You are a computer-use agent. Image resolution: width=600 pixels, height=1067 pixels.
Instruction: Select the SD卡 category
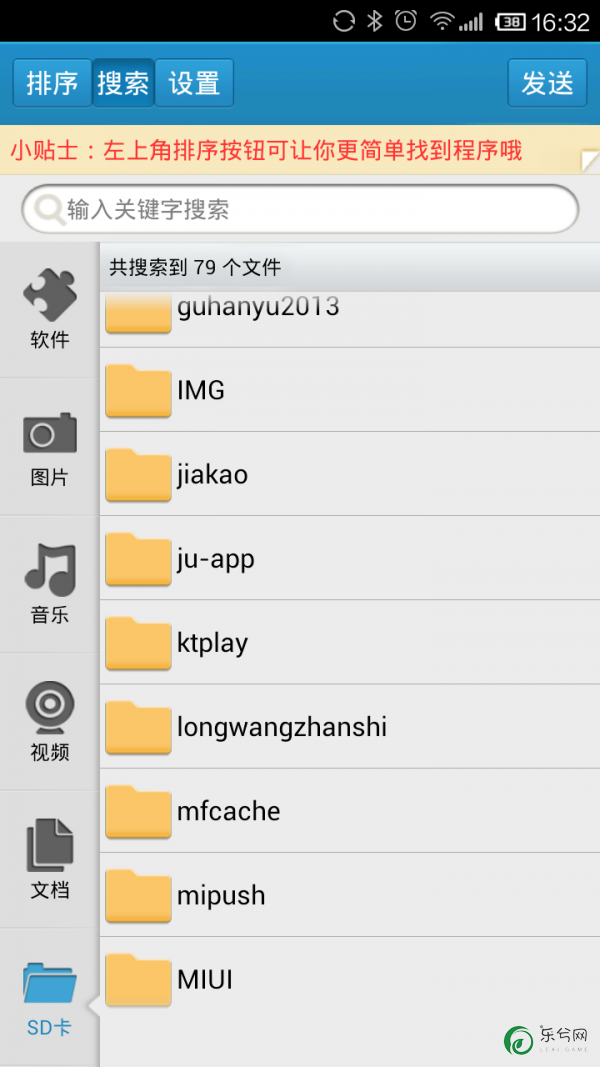click(x=50, y=997)
